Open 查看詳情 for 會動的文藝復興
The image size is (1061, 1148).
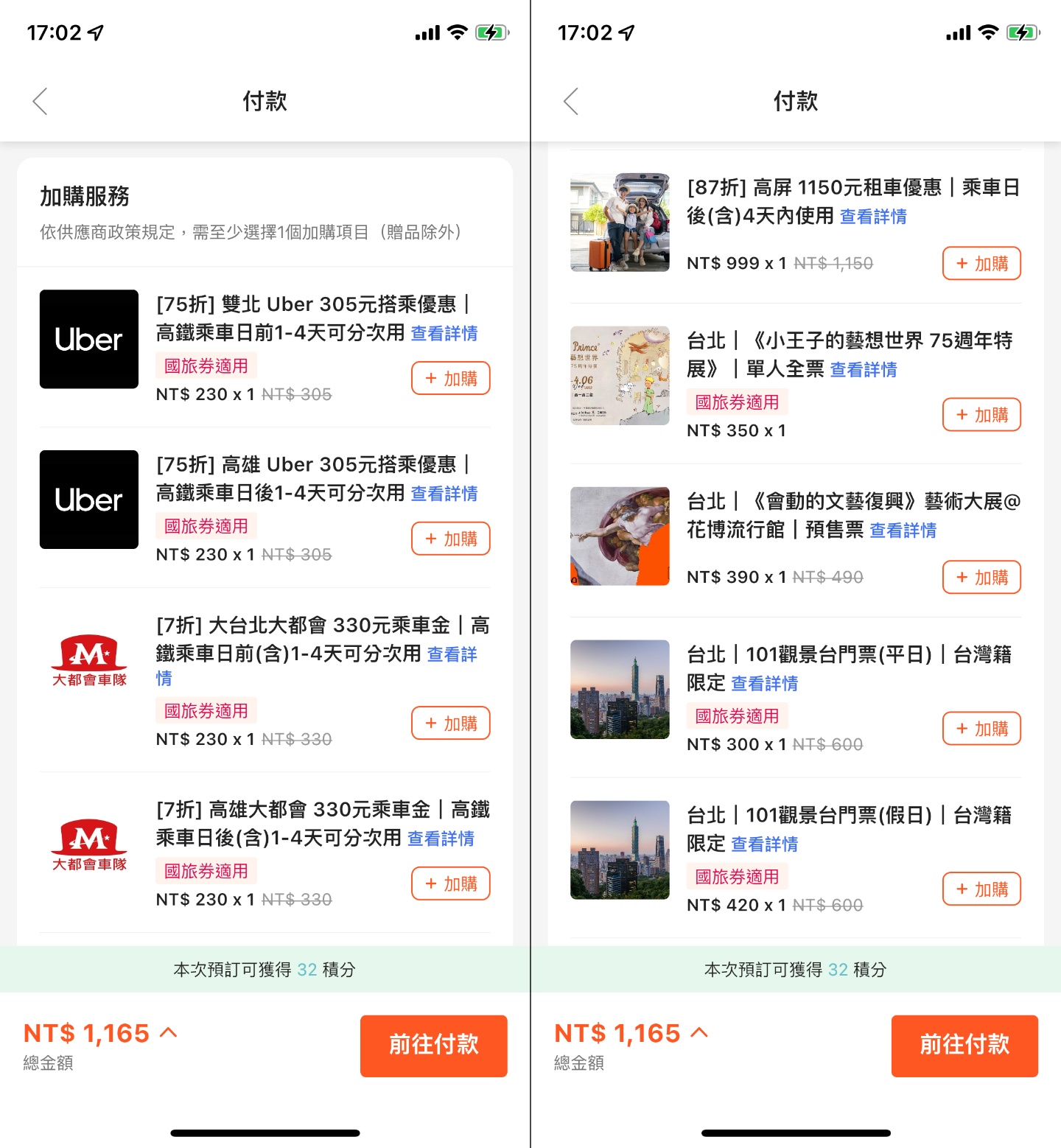tap(903, 531)
